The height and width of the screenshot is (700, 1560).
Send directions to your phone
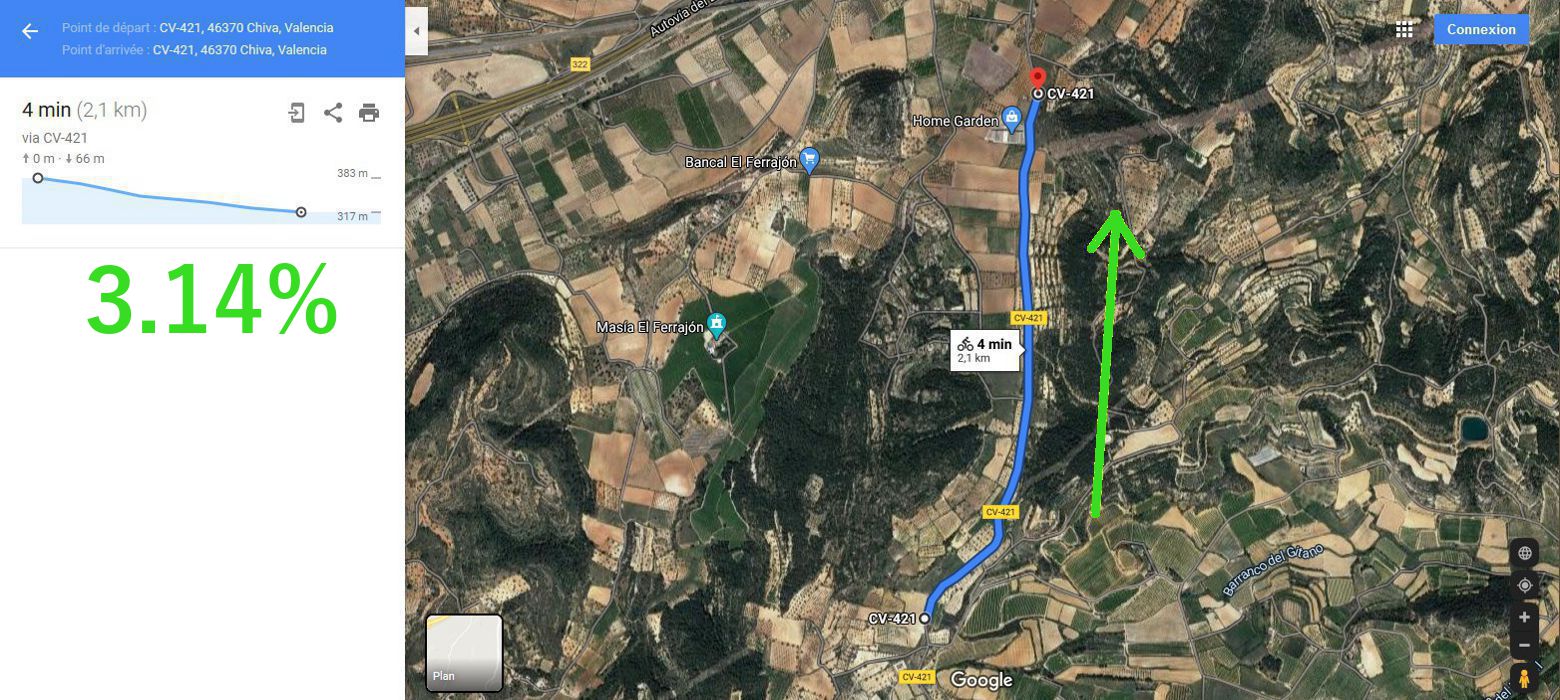pos(296,113)
